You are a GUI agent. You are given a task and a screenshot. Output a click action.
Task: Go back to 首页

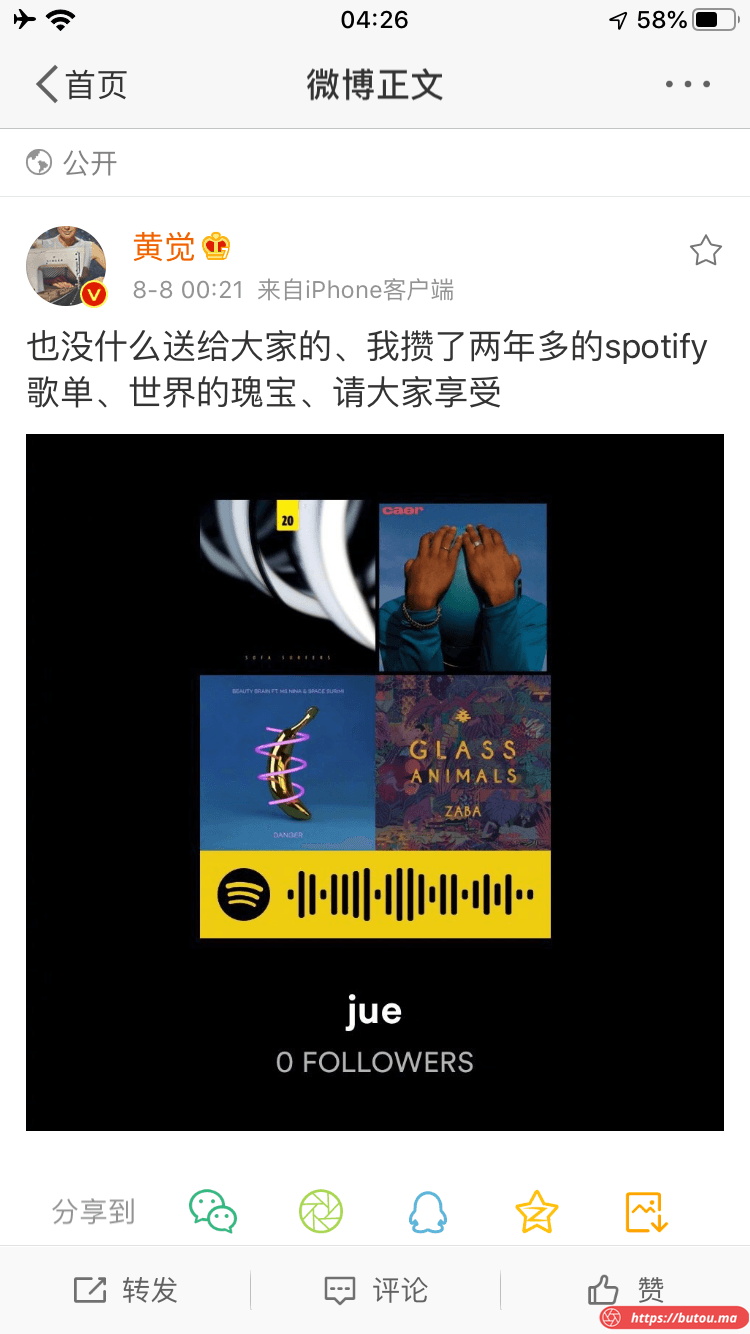click(82, 85)
